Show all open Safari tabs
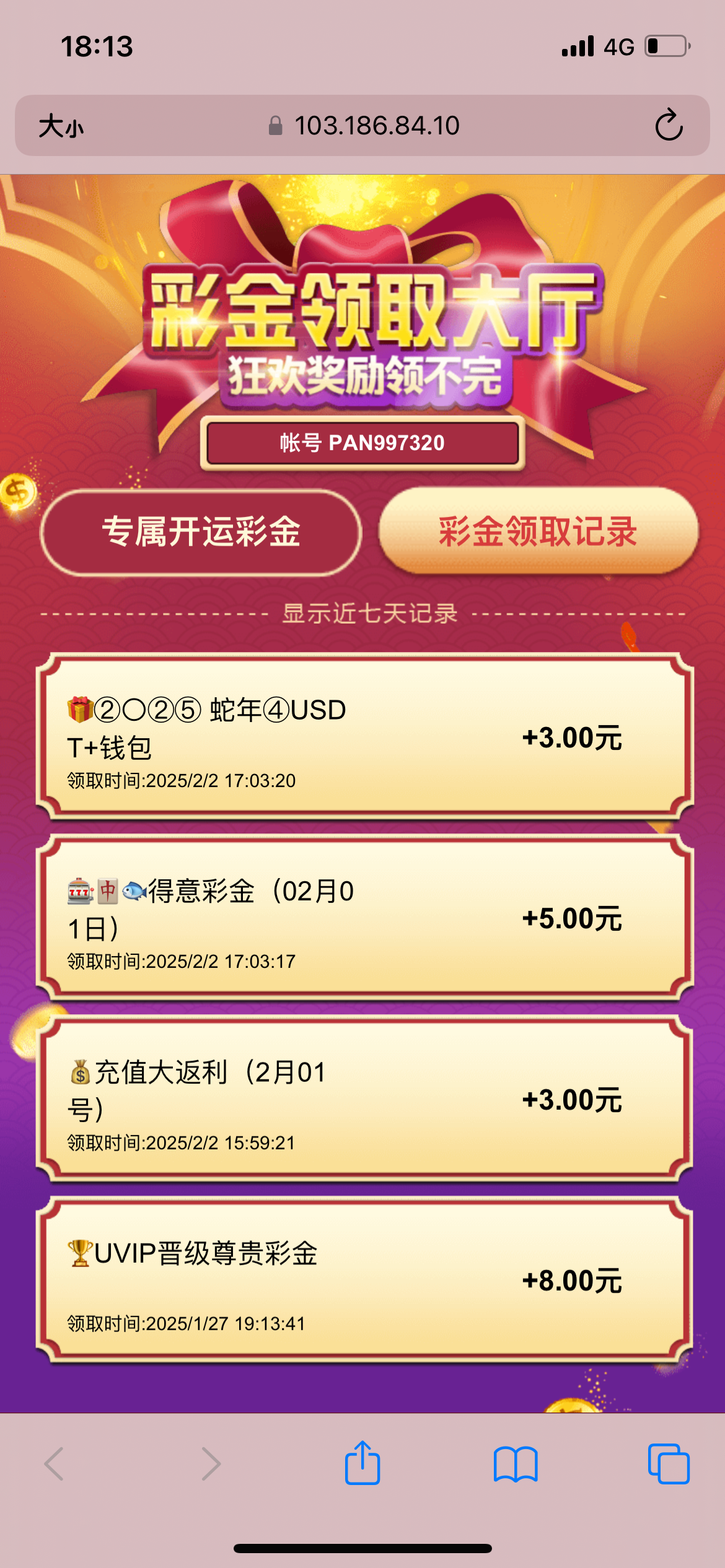The image size is (725, 1568). (668, 1464)
